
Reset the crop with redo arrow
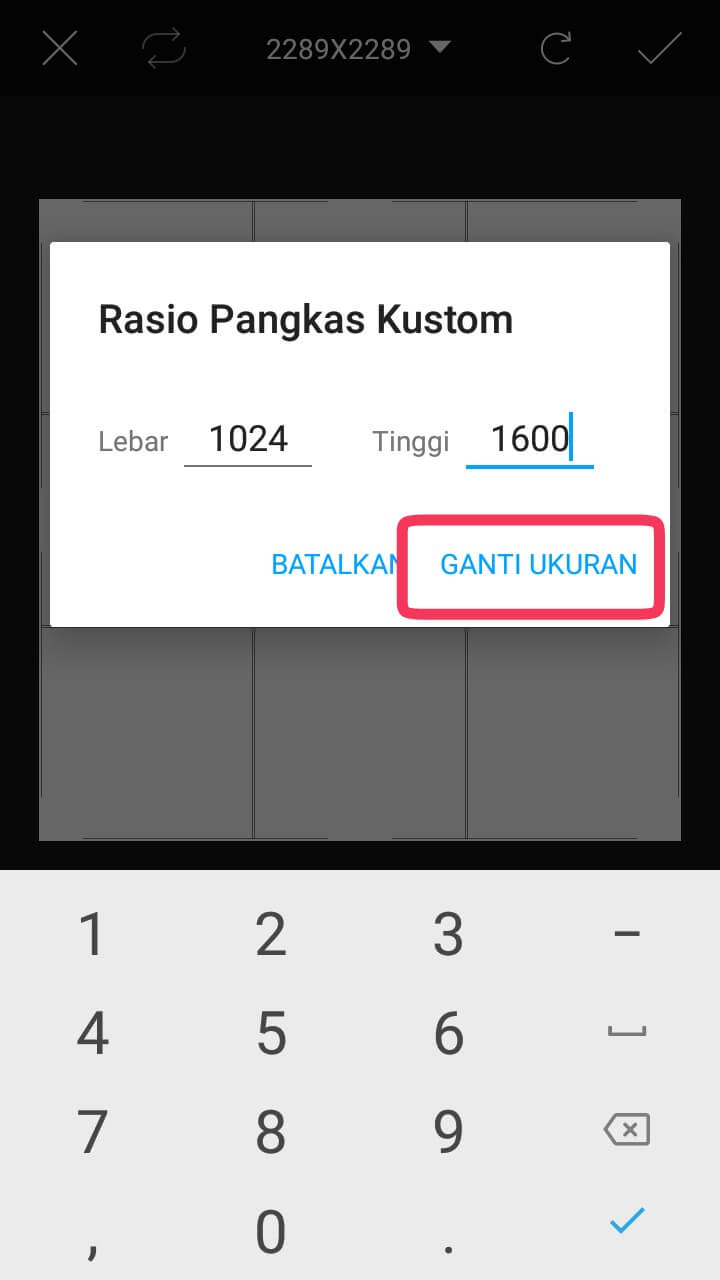(x=555, y=48)
